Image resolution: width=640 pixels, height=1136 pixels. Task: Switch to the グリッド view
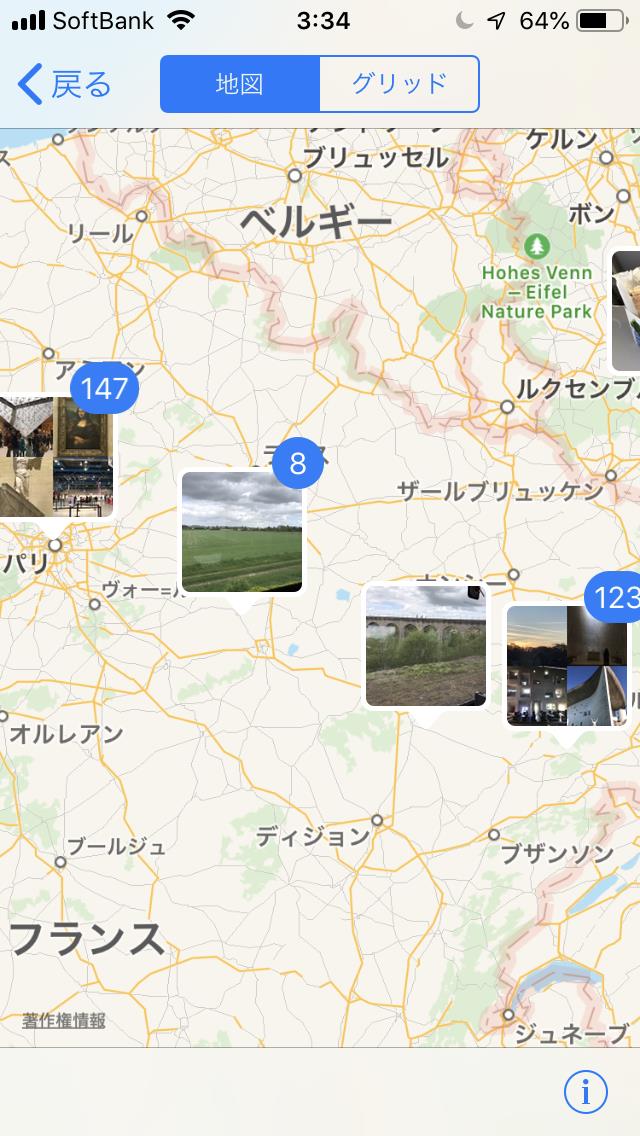coord(399,84)
